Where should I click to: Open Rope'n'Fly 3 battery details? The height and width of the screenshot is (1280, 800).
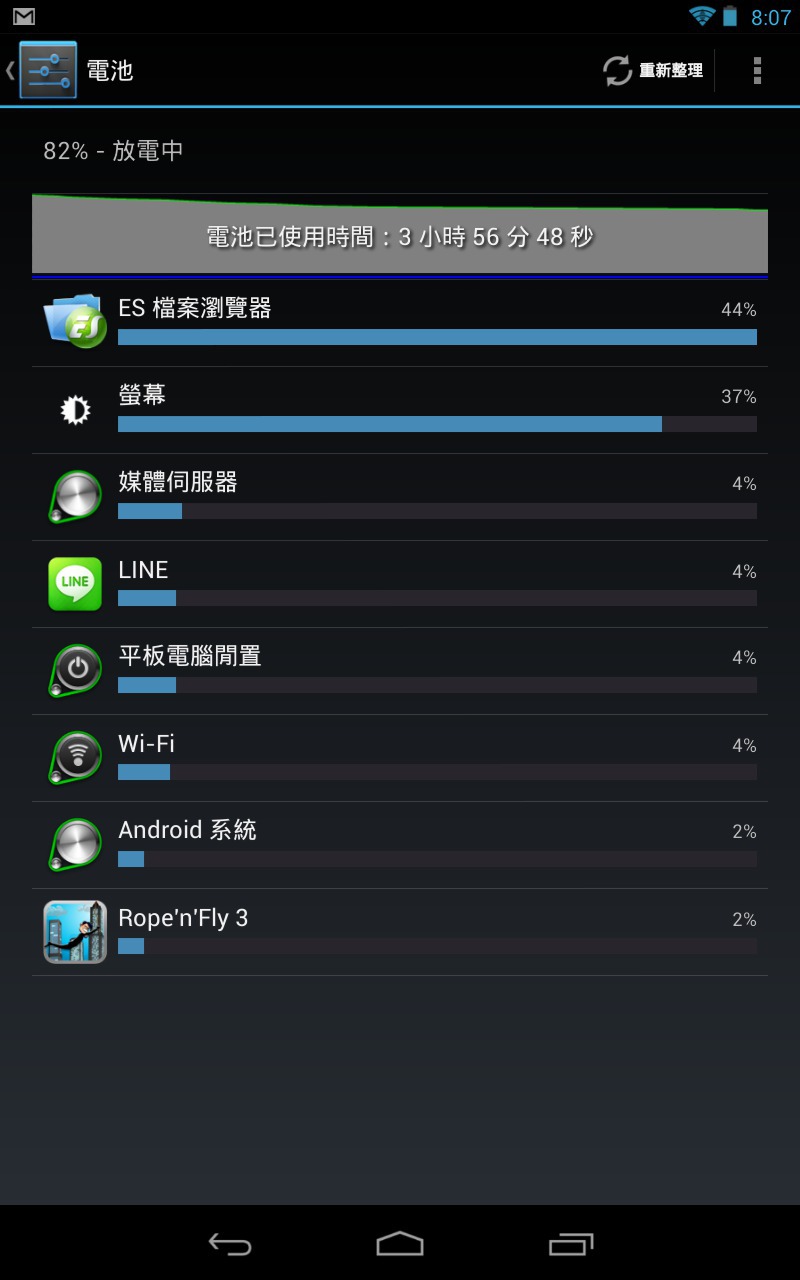pos(400,932)
